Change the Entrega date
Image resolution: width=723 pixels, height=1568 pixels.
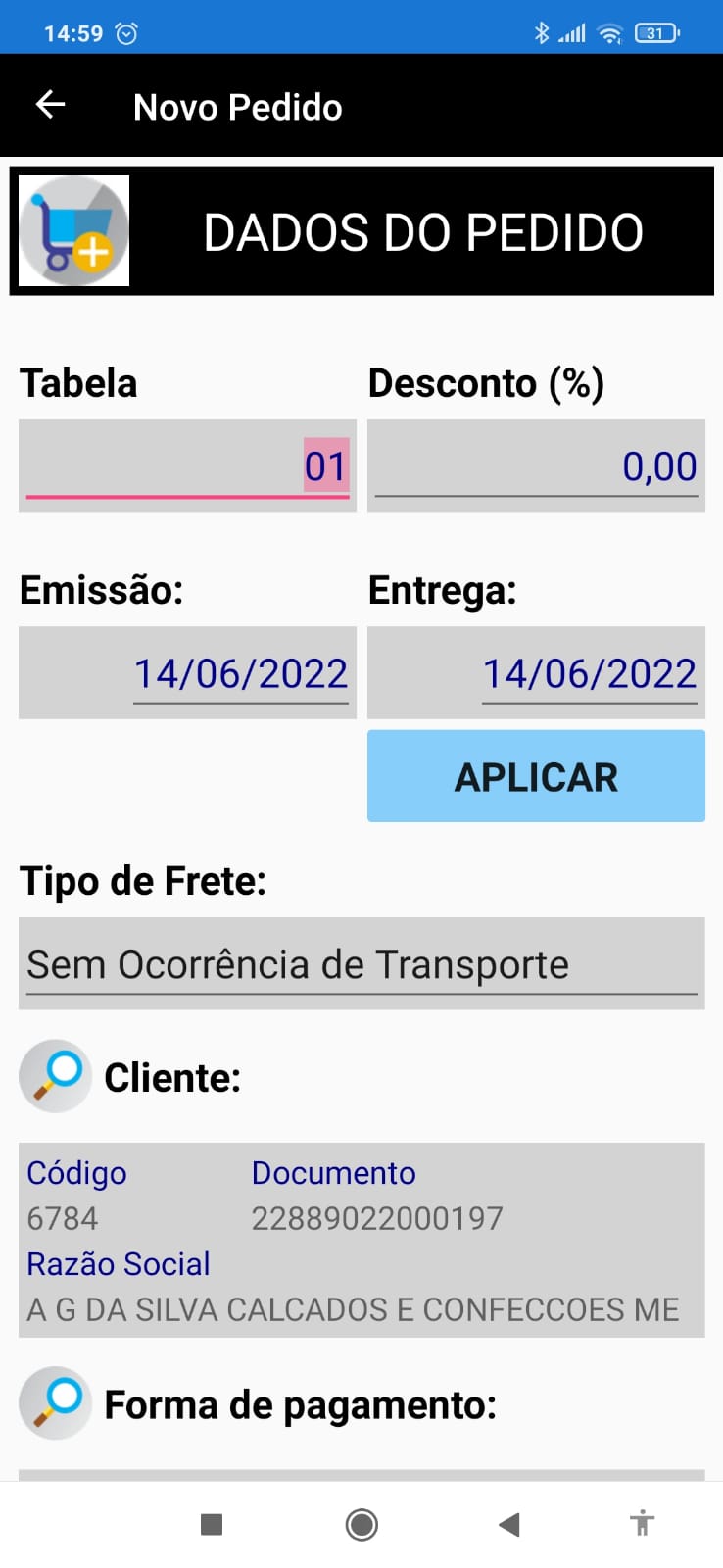536,673
